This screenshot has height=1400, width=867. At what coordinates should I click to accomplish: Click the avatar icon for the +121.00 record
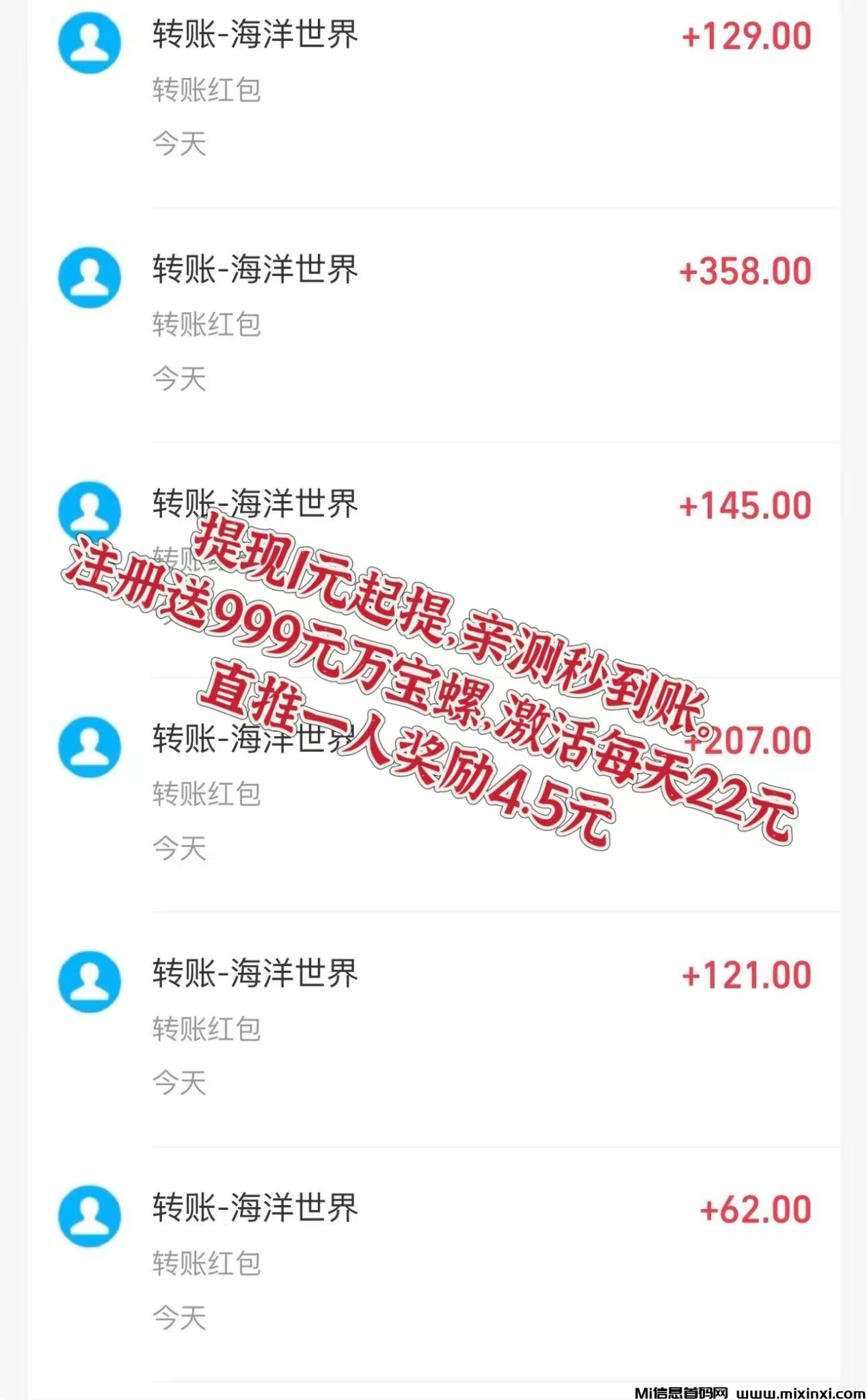tap(90, 979)
